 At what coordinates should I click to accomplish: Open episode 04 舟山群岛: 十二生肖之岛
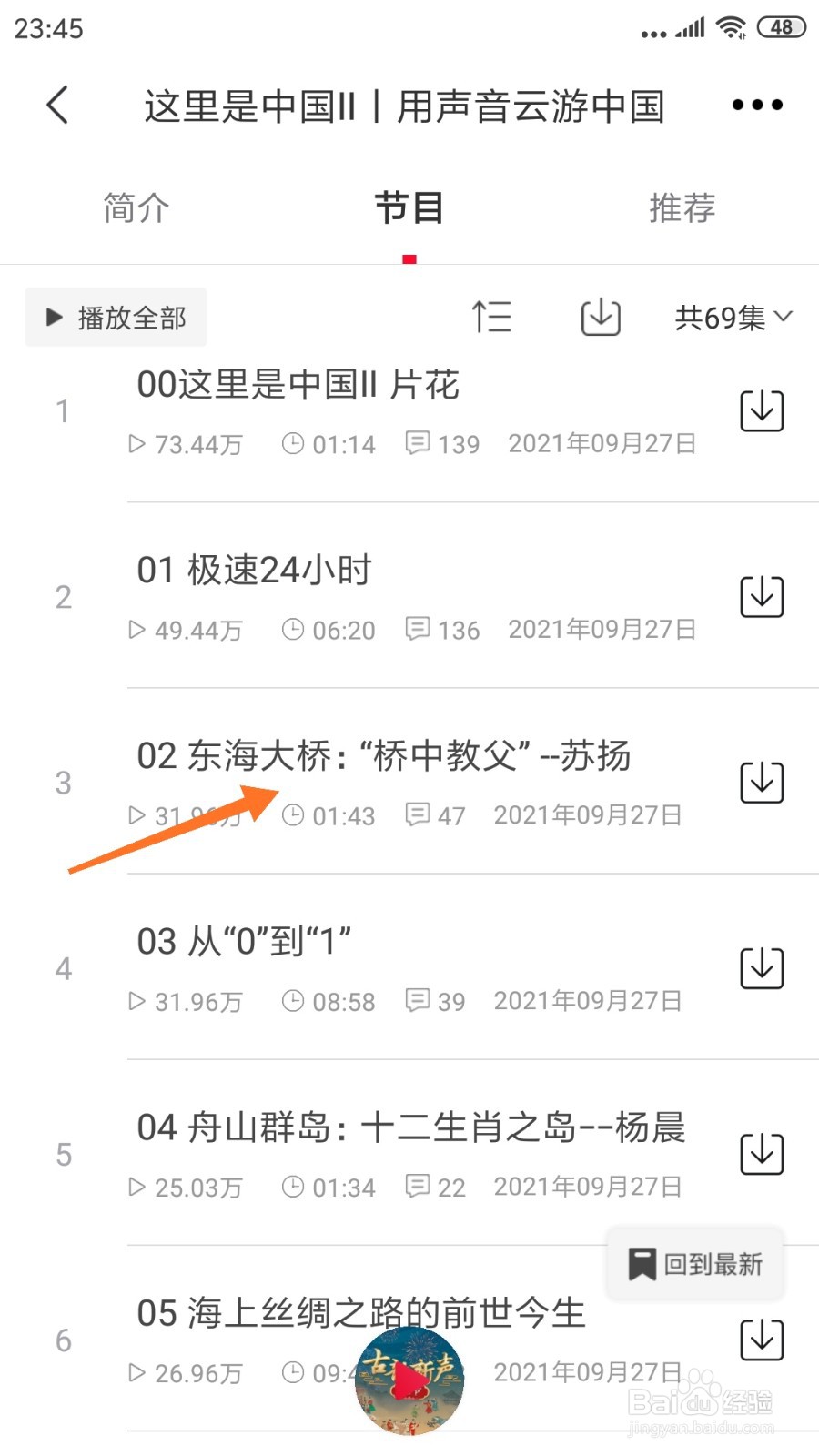click(x=409, y=1127)
